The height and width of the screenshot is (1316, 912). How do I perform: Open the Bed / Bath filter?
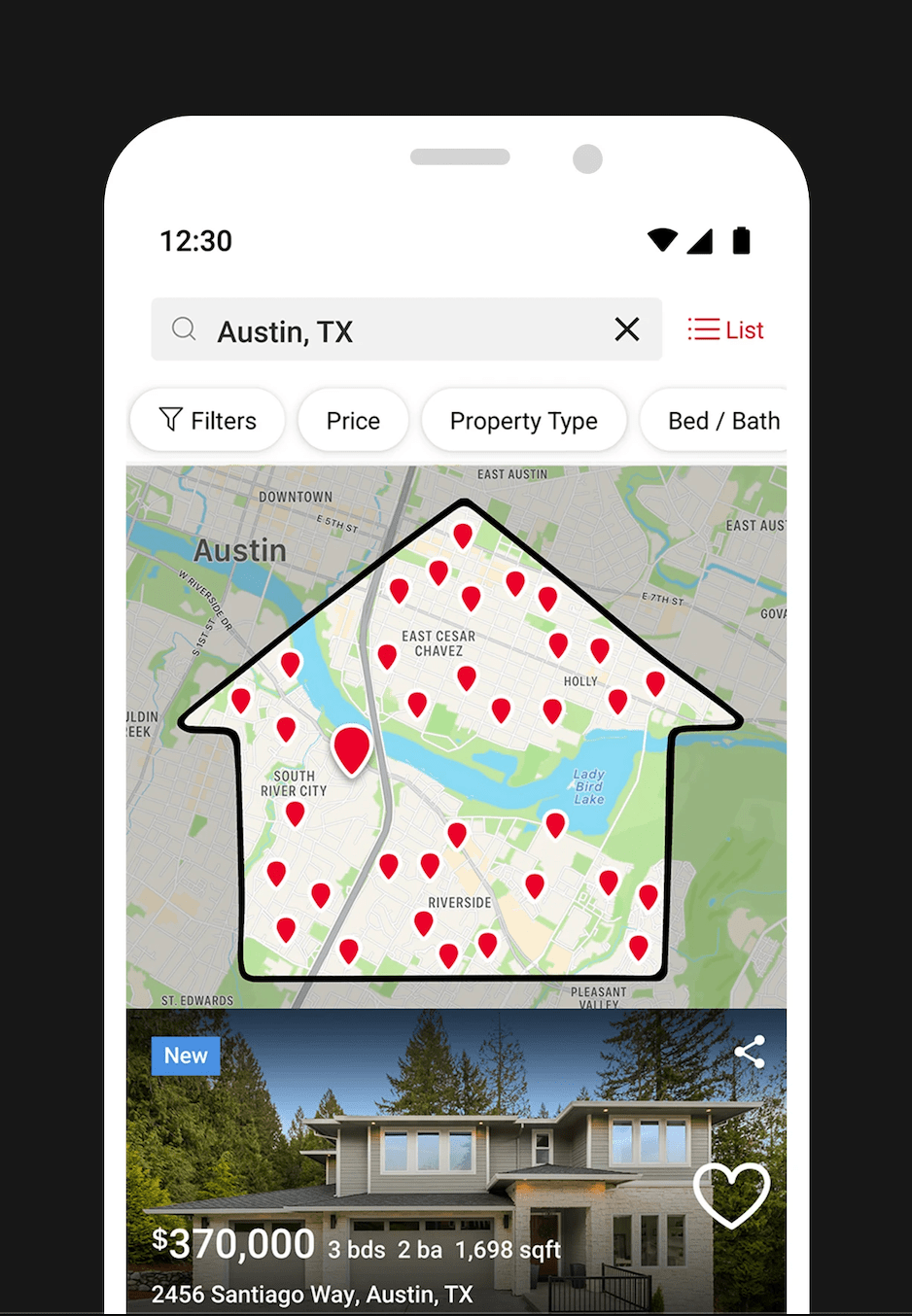pos(719,421)
